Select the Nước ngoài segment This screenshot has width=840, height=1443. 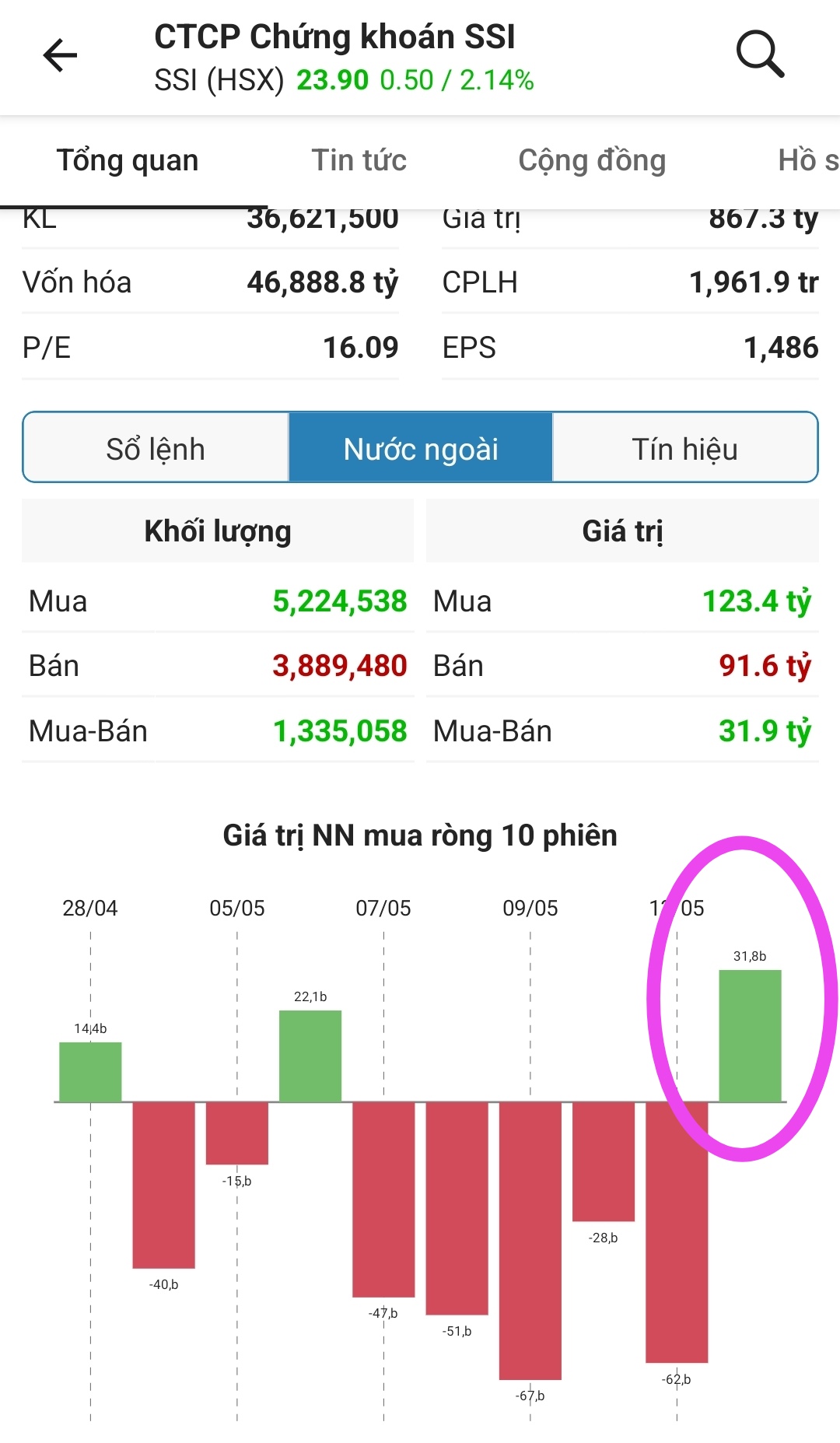click(421, 449)
